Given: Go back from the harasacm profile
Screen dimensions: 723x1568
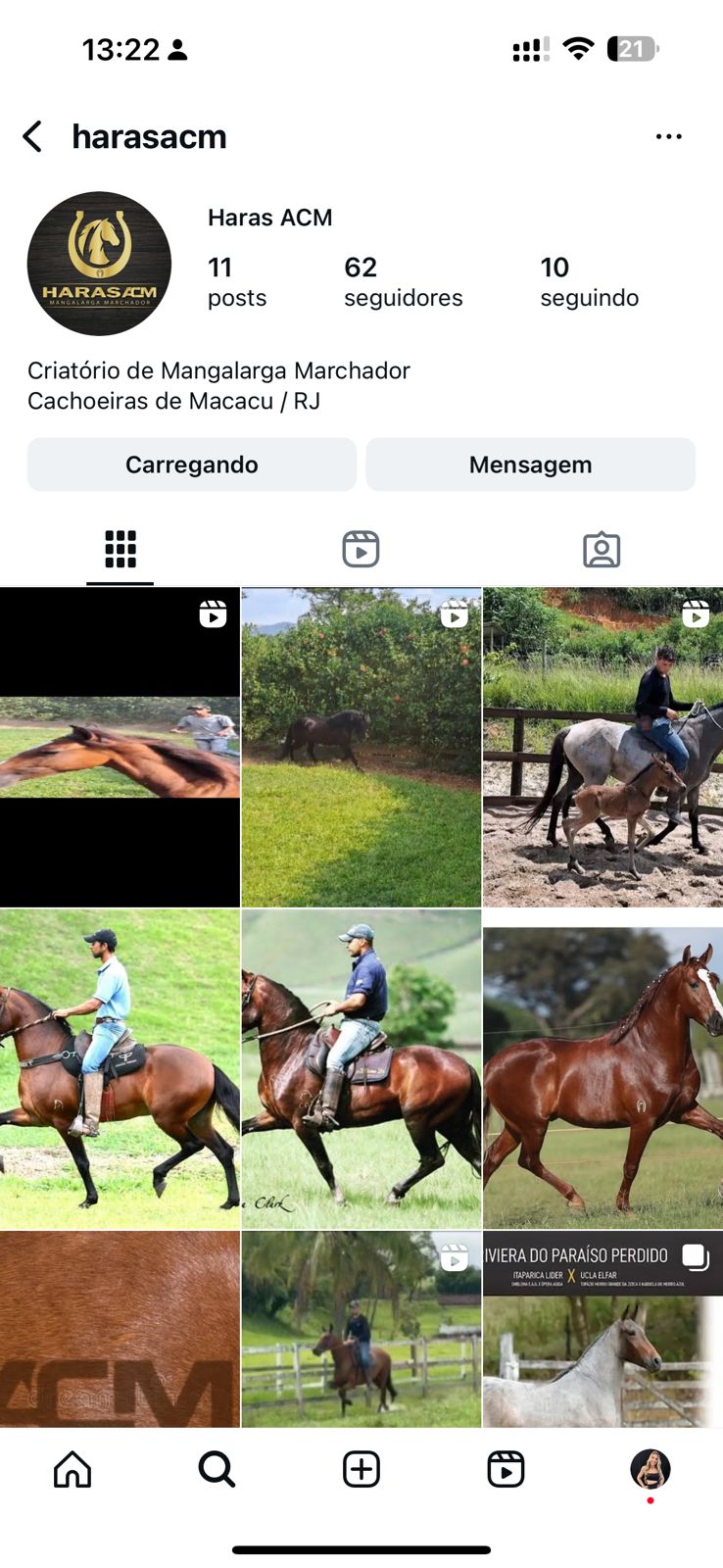Looking at the screenshot, I should [x=32, y=136].
